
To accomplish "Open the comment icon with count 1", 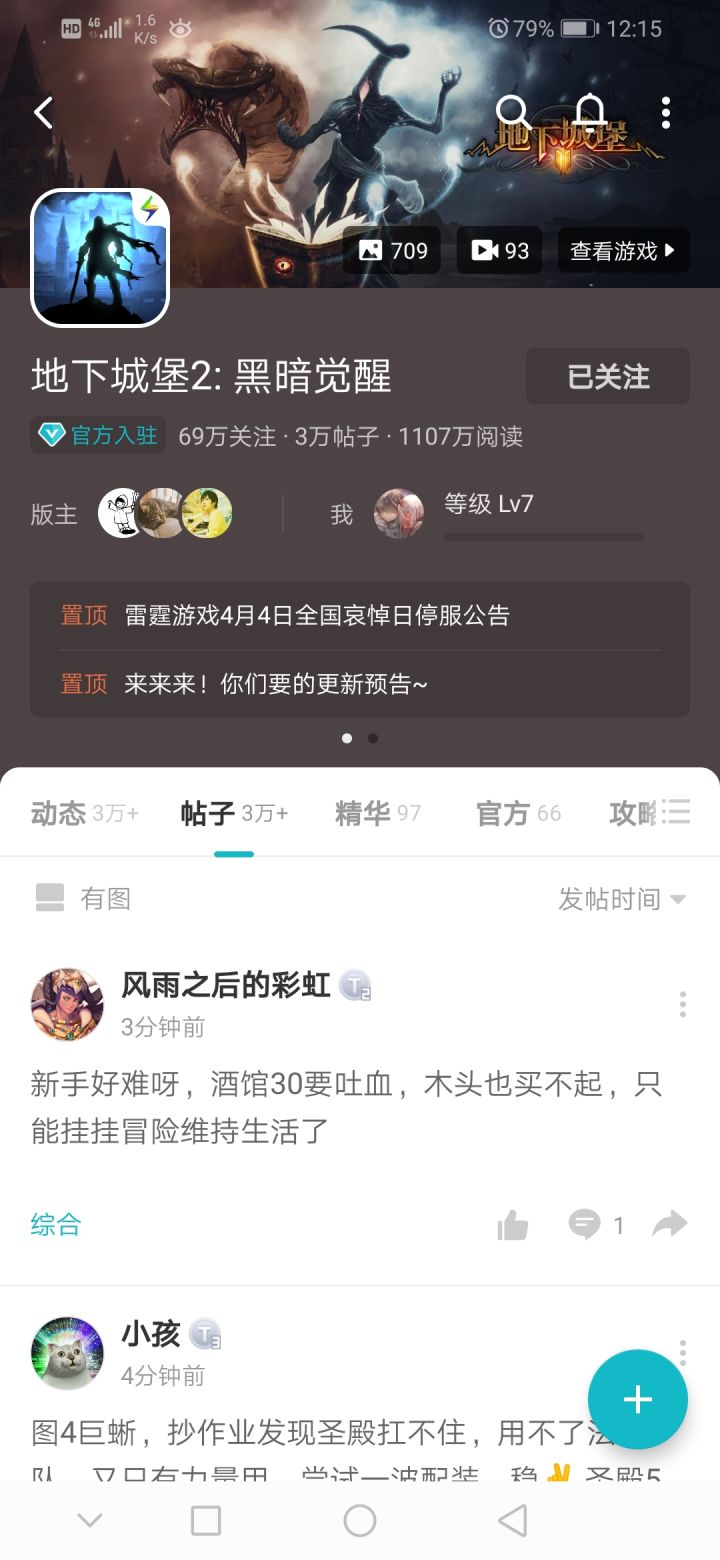I will click(x=594, y=1224).
